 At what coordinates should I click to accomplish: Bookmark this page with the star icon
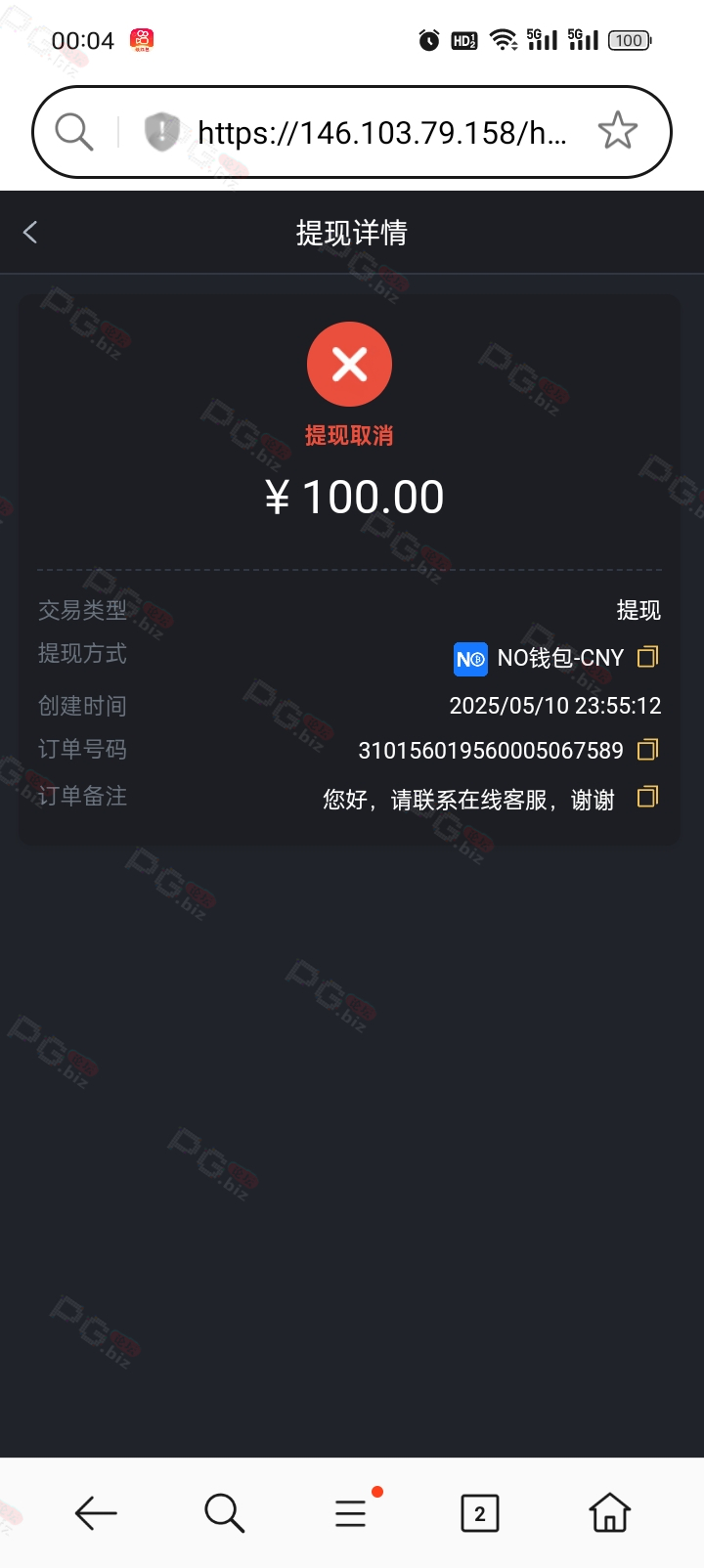coord(618,131)
